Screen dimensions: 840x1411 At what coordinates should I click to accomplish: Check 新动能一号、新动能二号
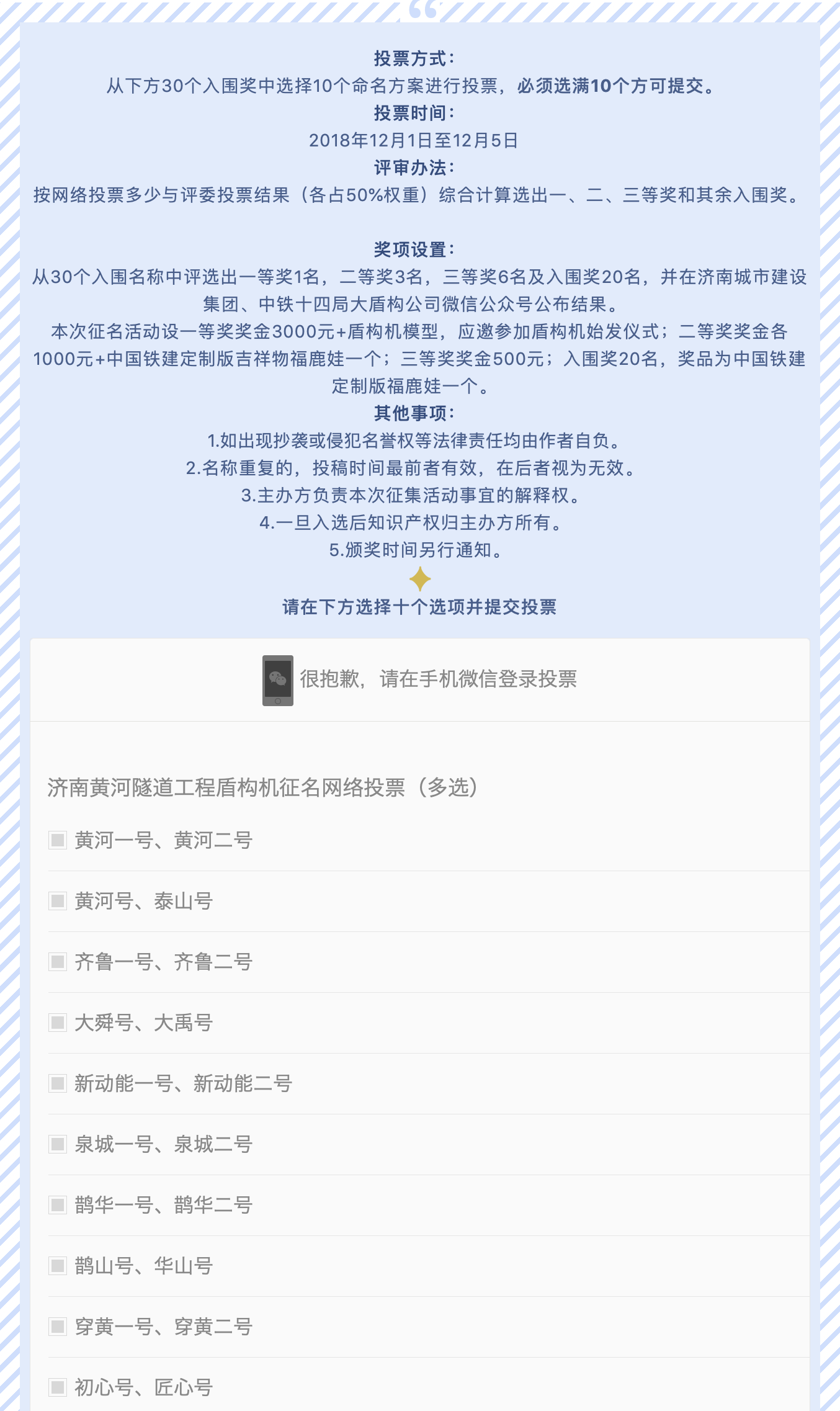tap(58, 1083)
